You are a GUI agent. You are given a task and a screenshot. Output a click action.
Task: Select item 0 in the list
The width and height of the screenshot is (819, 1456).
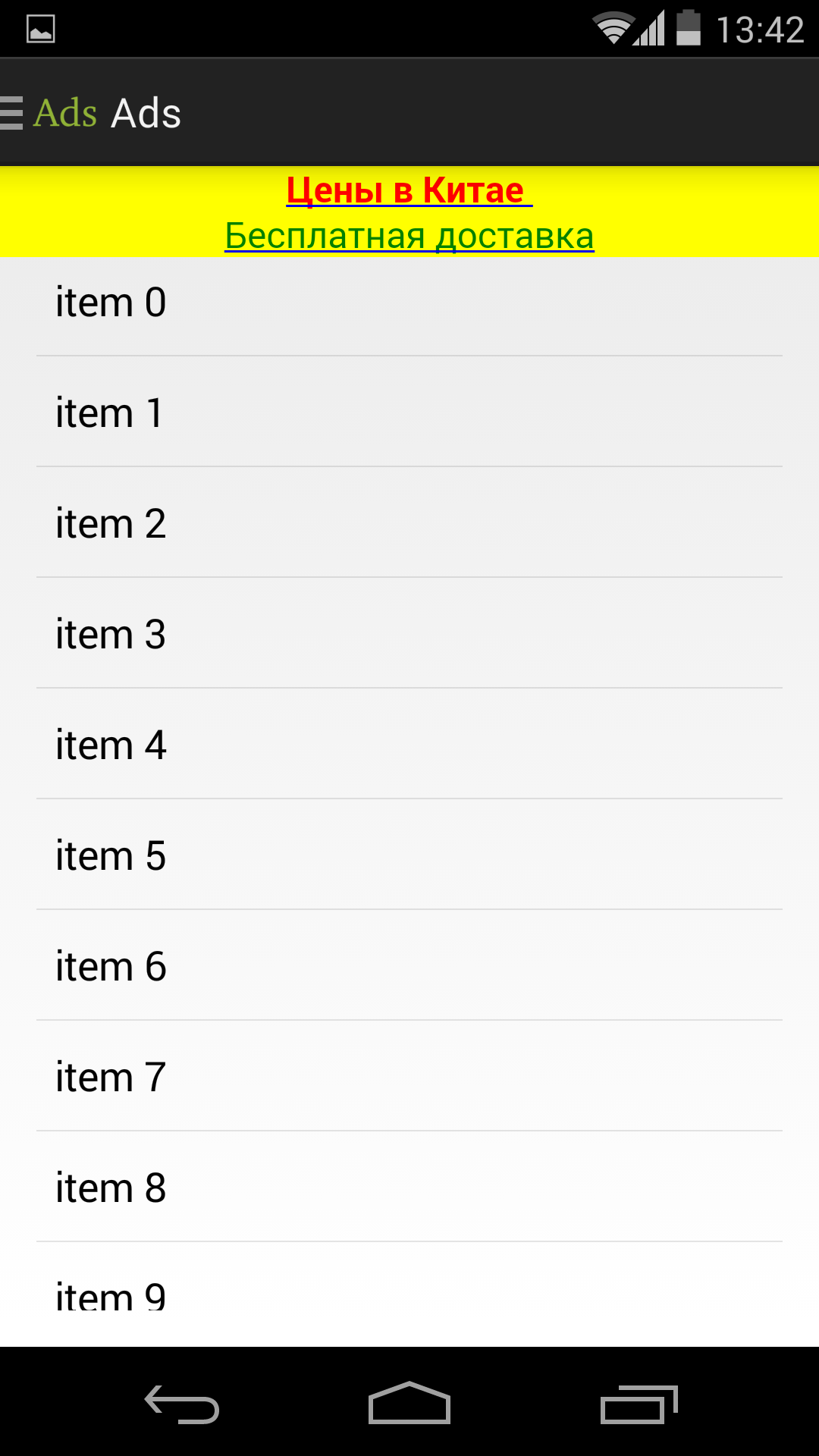pos(409,303)
